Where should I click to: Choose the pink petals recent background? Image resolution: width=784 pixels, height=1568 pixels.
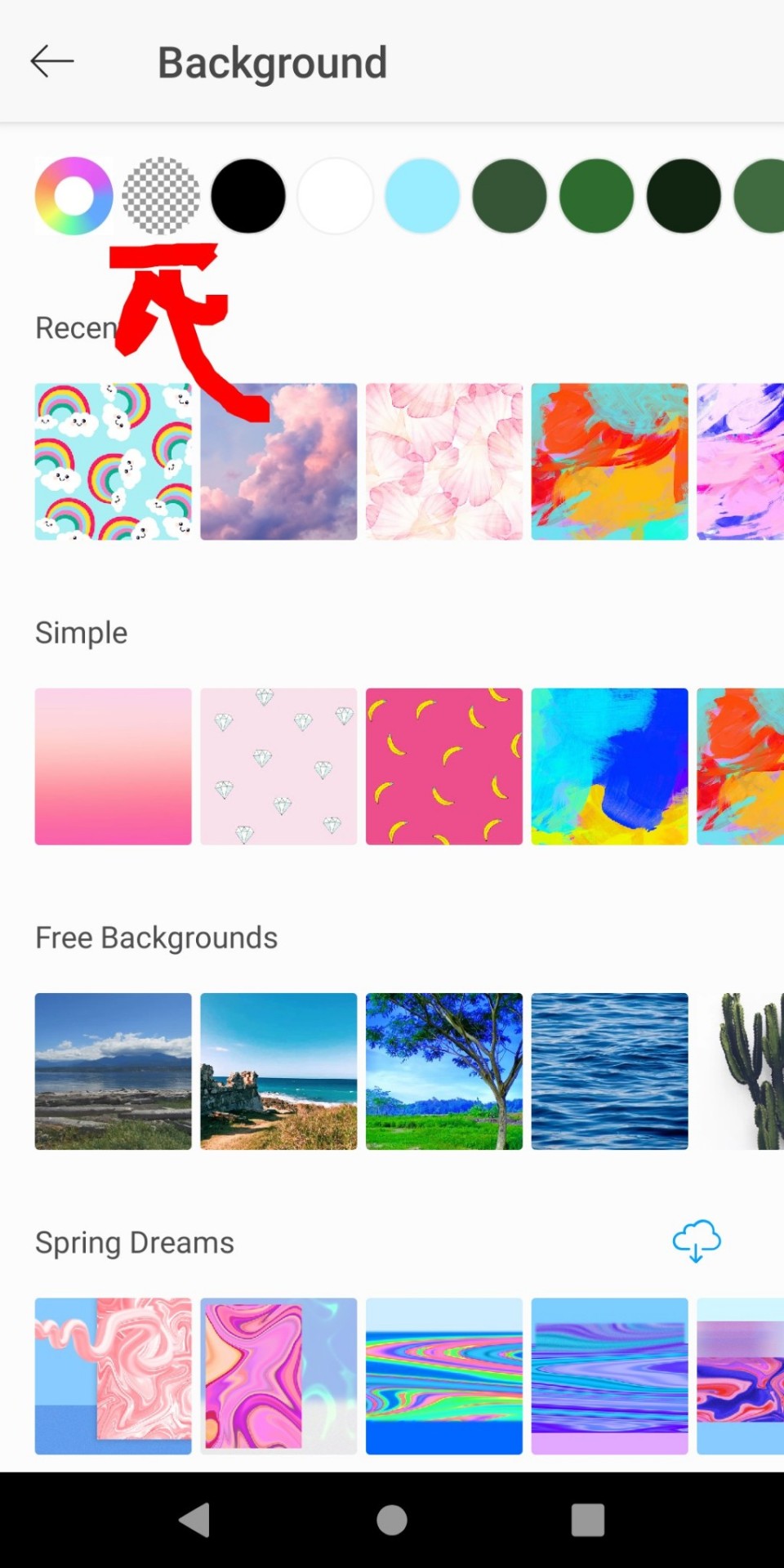click(443, 462)
